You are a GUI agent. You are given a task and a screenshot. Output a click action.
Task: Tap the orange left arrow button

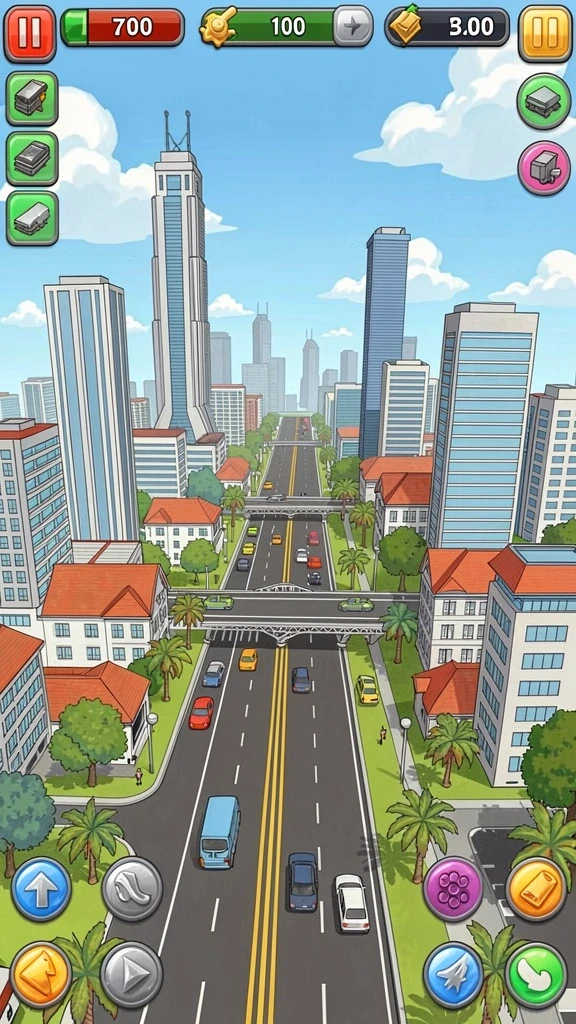[41, 974]
